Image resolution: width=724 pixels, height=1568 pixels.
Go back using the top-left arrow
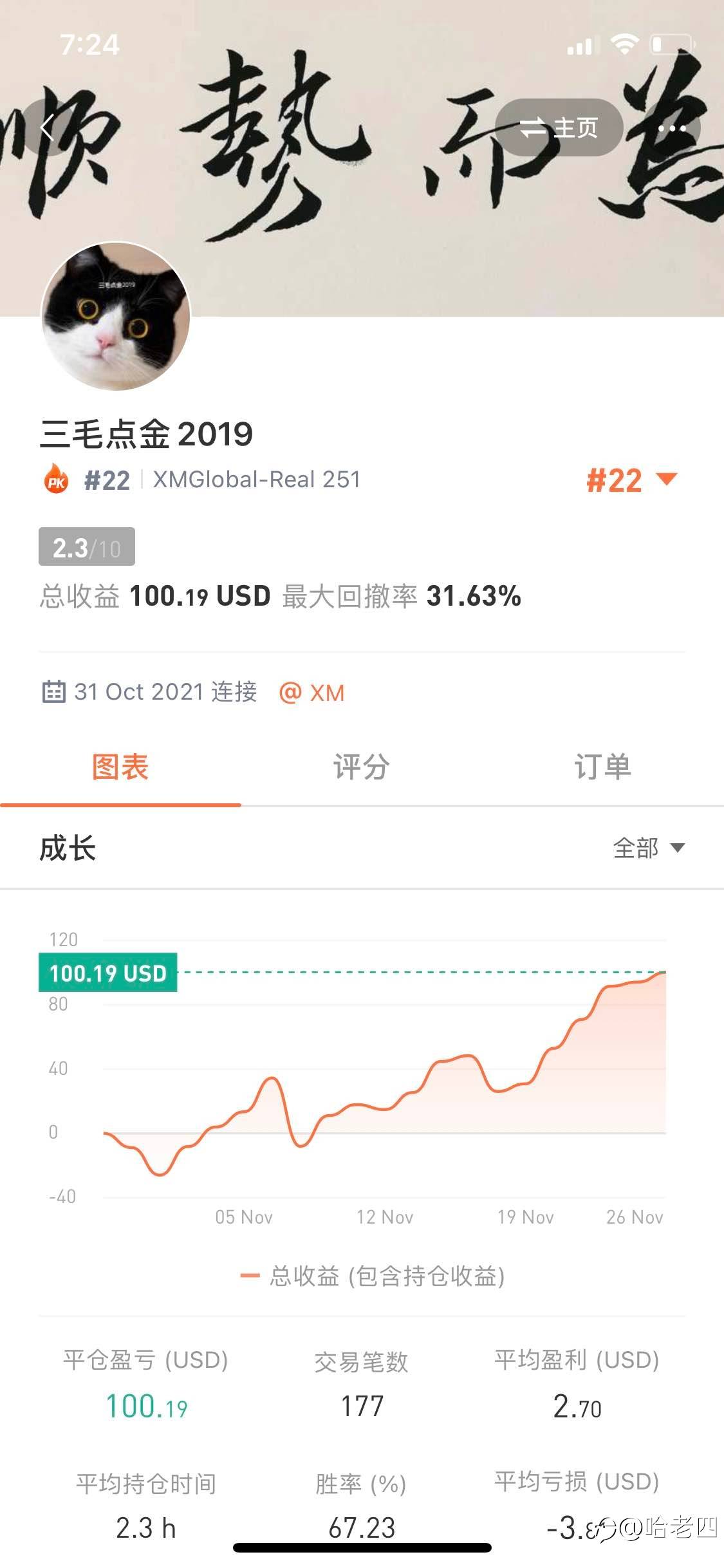click(48, 127)
